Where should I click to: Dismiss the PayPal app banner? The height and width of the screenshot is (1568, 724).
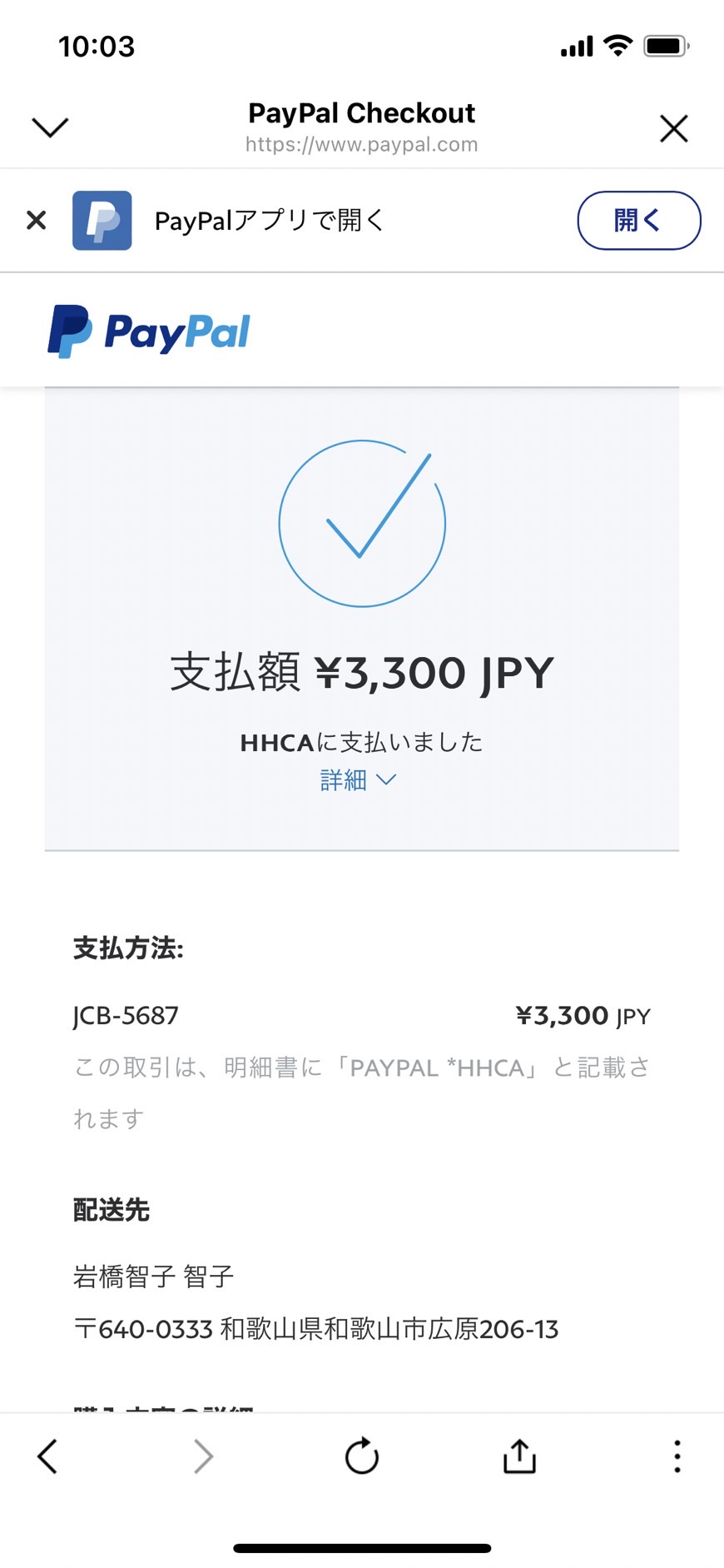coord(36,220)
